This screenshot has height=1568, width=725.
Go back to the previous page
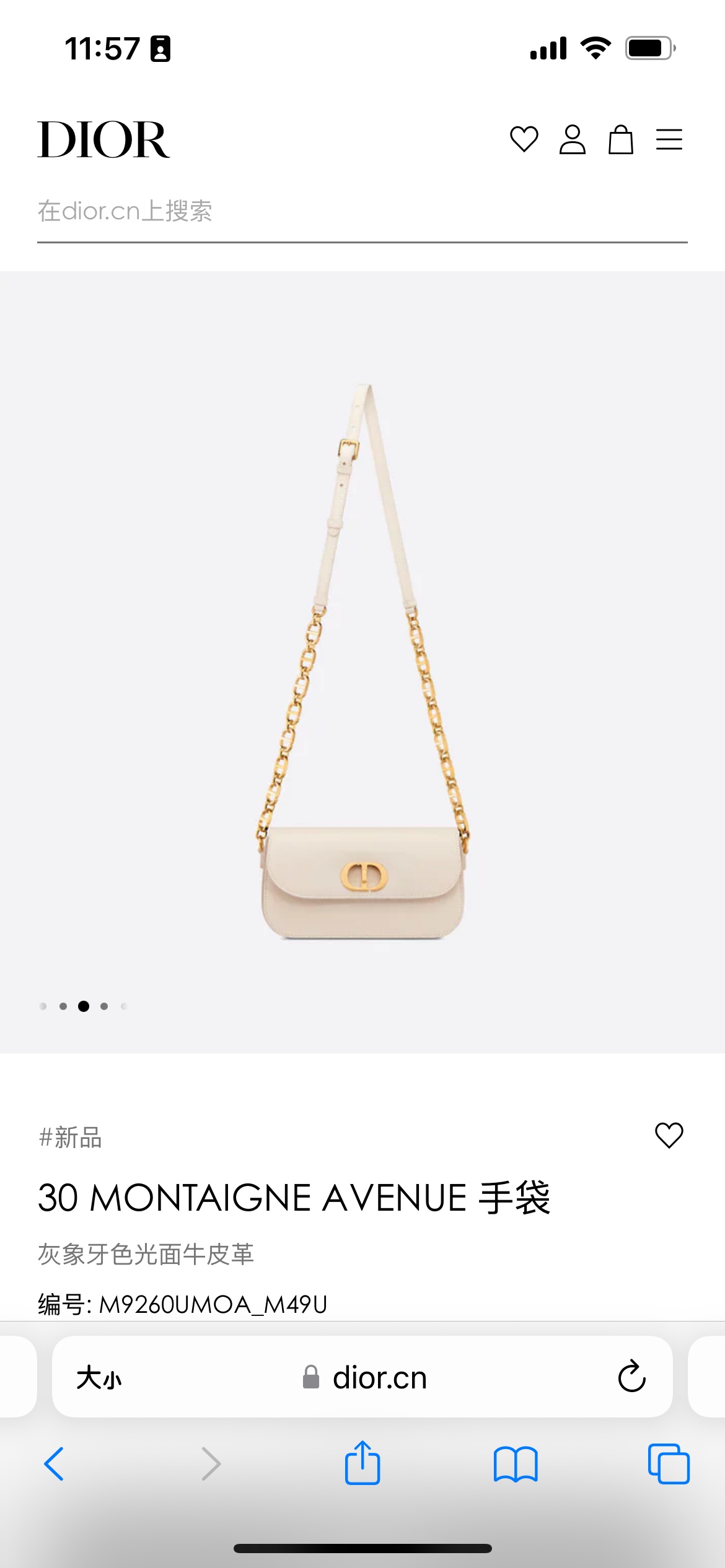point(54,1464)
